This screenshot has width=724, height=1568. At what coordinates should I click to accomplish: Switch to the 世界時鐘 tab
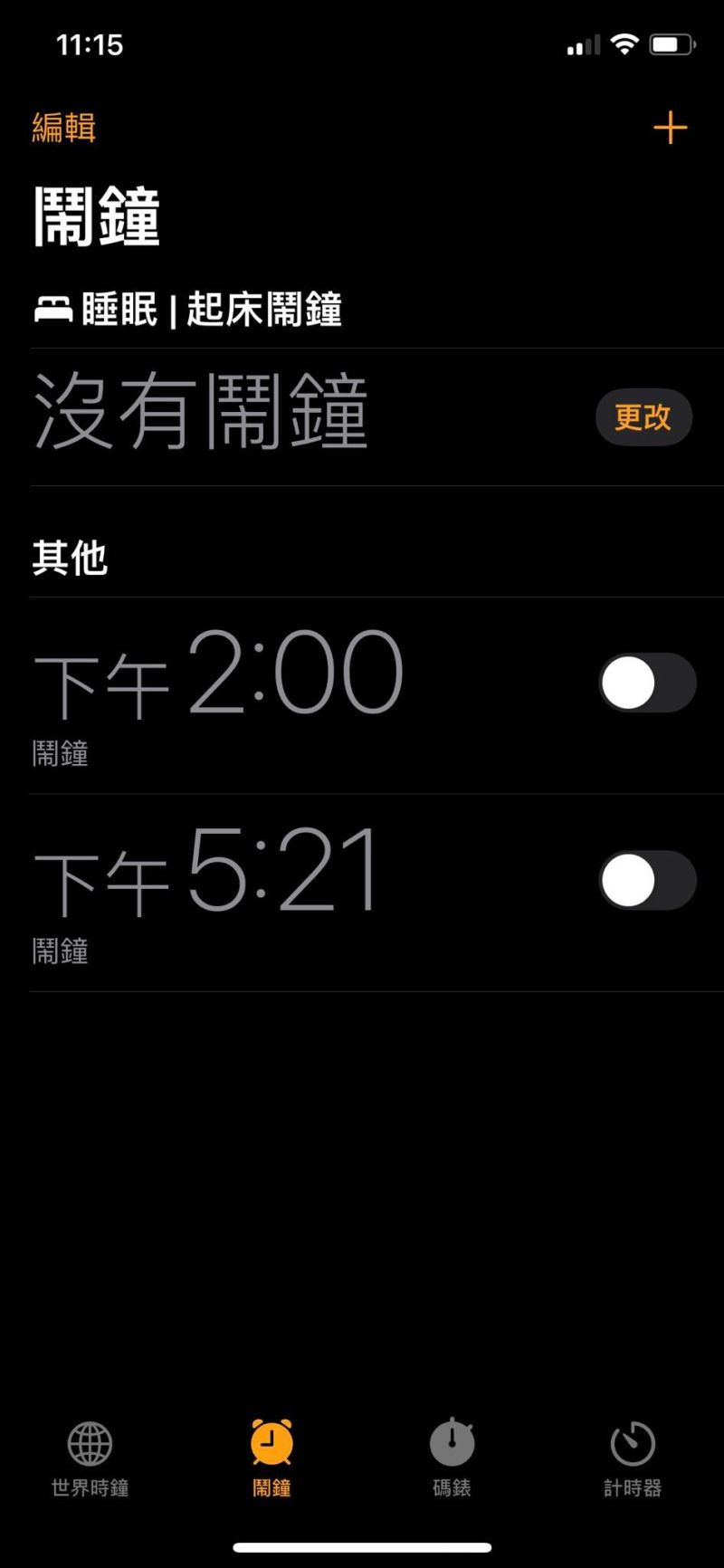(x=90, y=1458)
